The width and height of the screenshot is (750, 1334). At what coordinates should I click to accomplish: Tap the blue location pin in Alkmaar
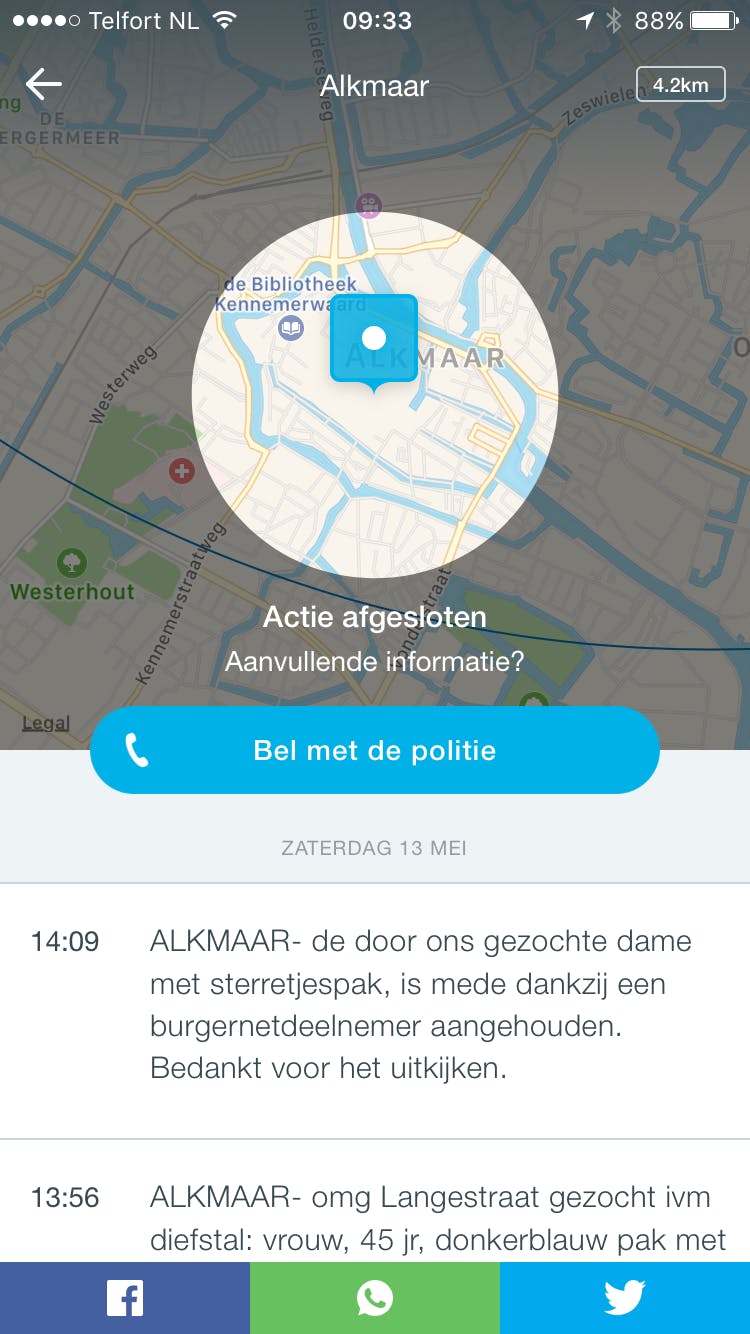point(374,340)
